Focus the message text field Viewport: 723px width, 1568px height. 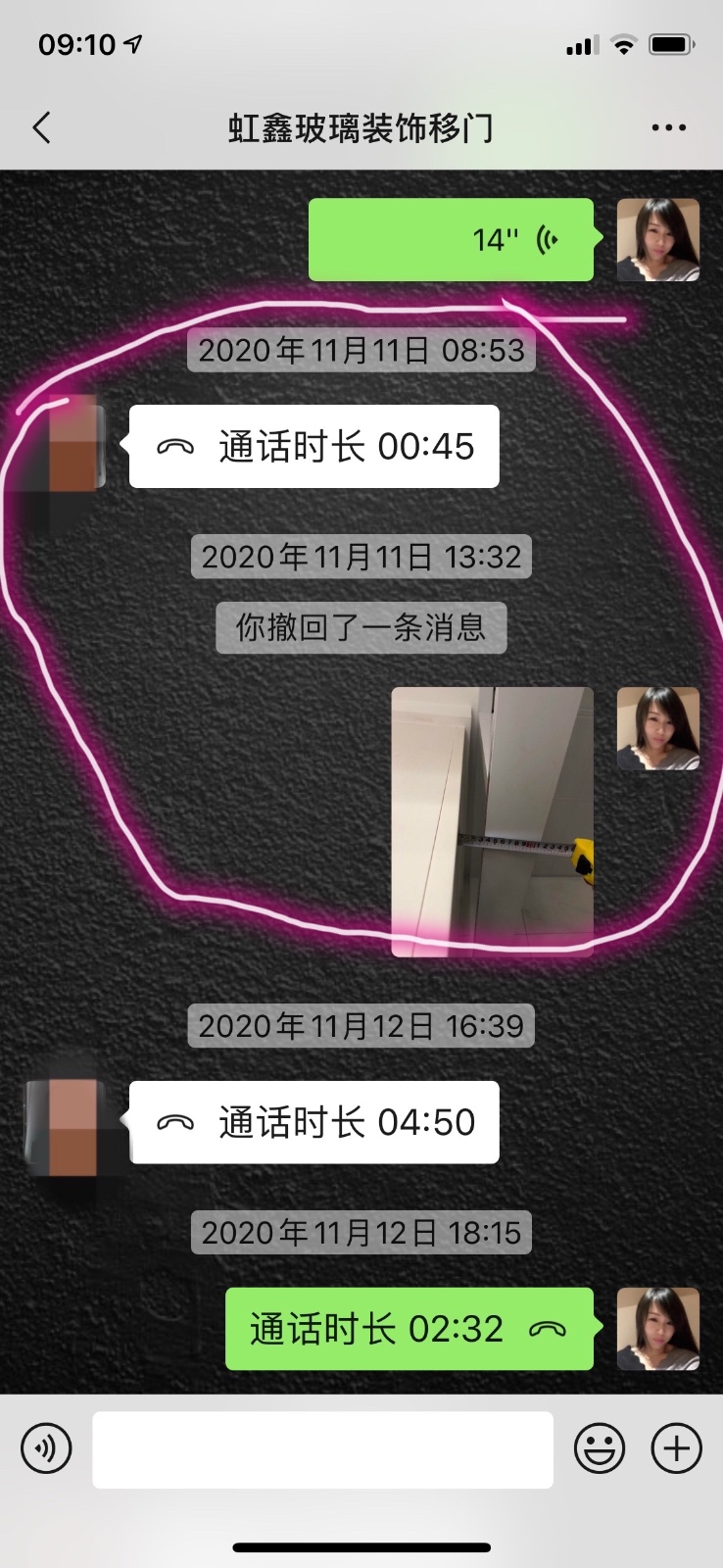pos(322,1448)
